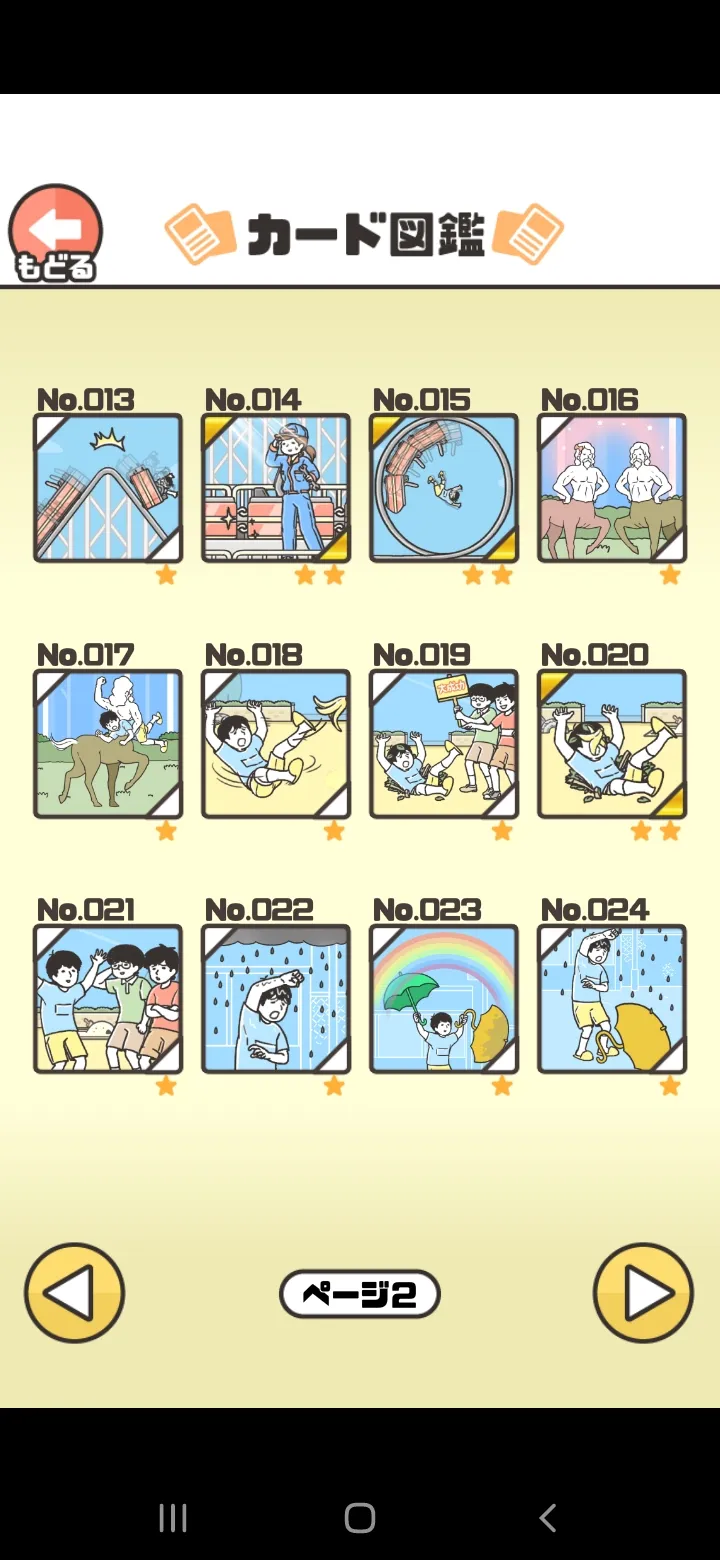Go to the previous page with left arrow
The height and width of the screenshot is (1560, 720).
75,1293
